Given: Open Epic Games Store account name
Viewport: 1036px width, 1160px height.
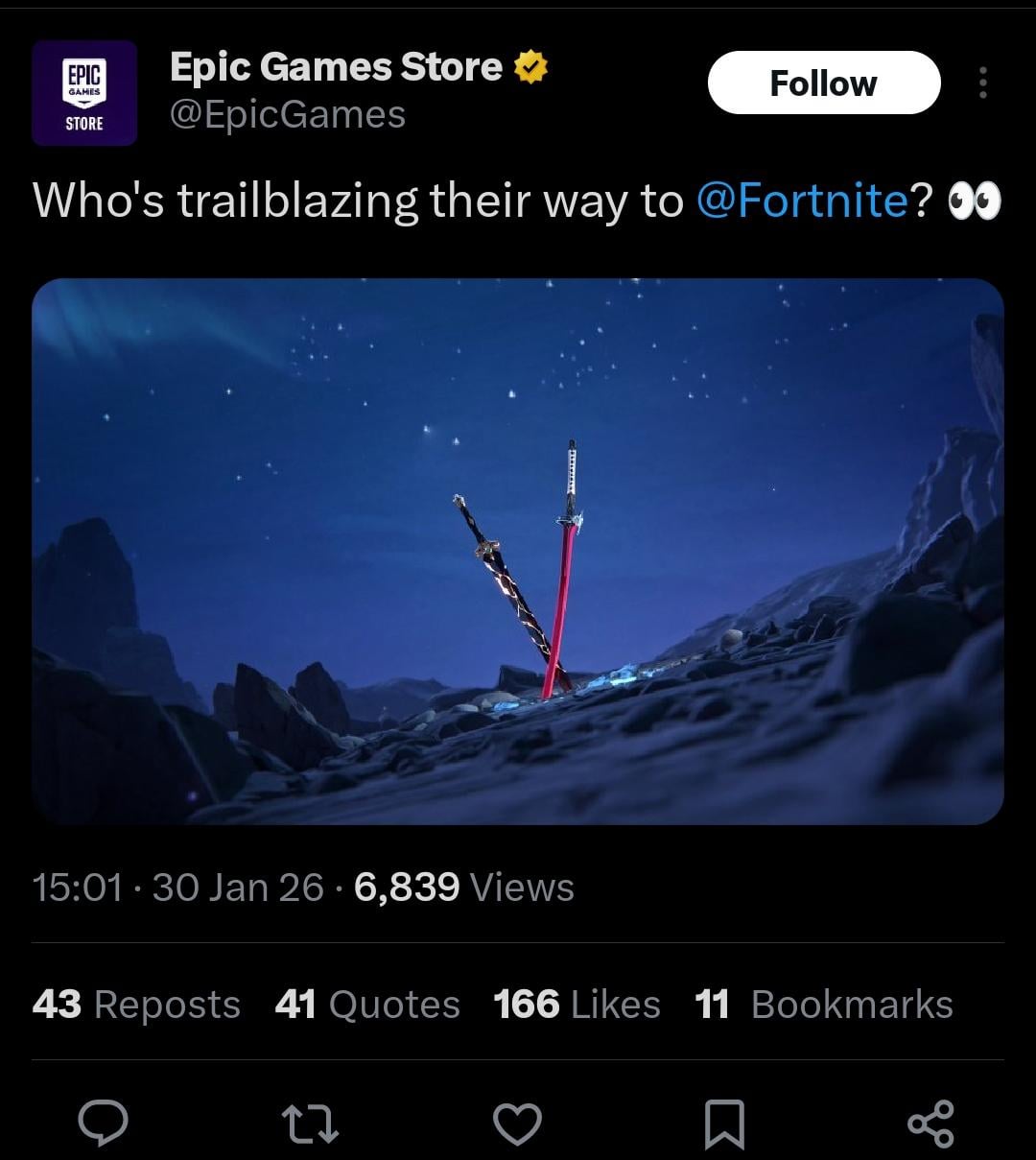Looking at the screenshot, I should pos(336,67).
